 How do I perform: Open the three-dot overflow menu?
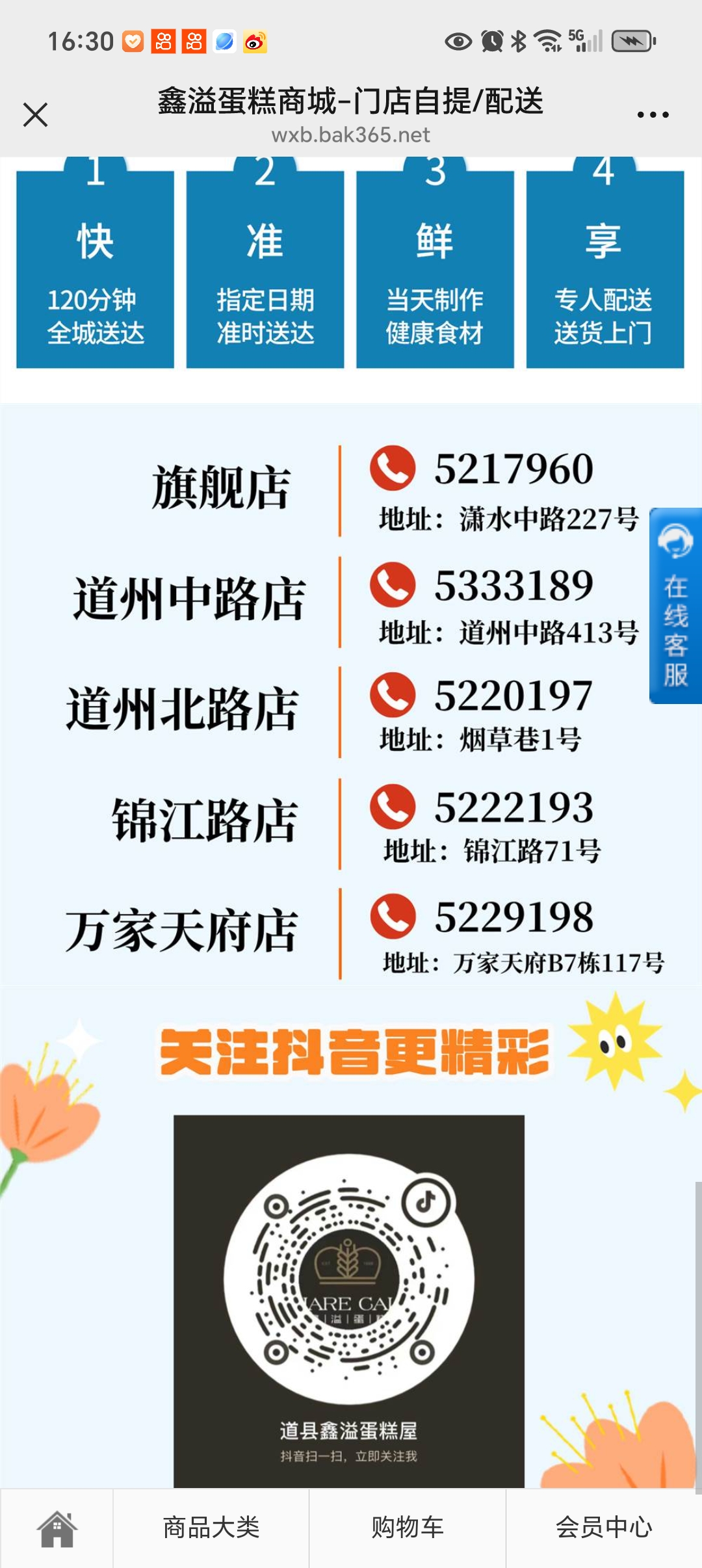point(653,115)
